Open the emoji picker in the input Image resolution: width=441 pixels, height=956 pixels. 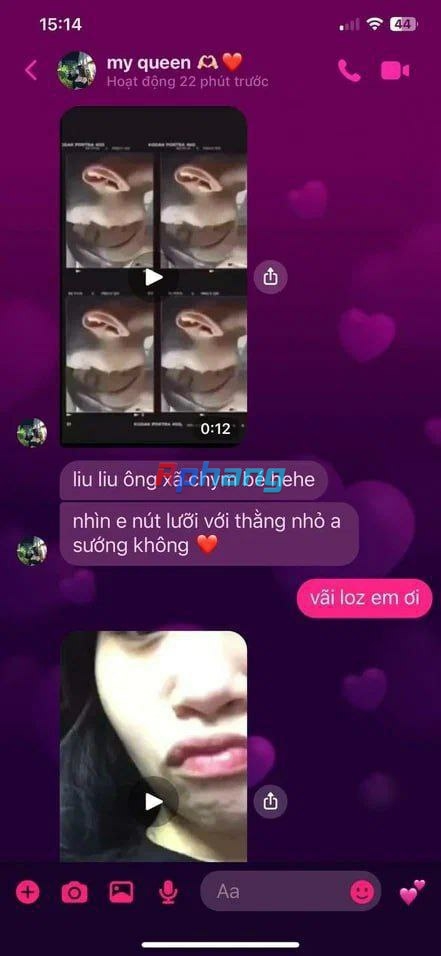(362, 893)
